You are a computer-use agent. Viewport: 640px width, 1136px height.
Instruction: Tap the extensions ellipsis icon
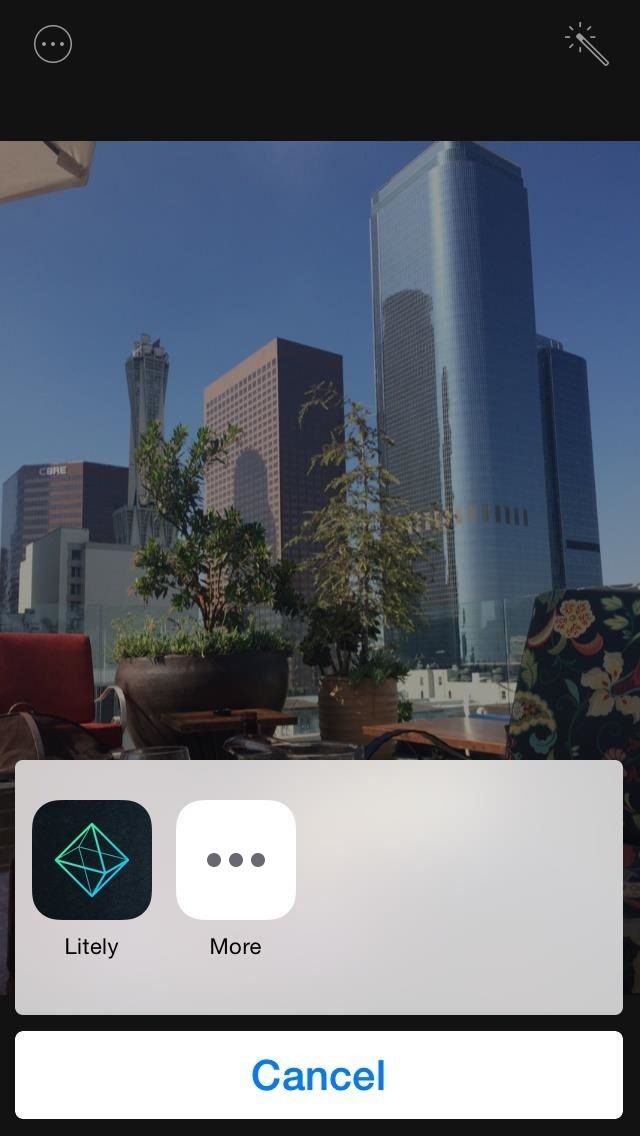(x=53, y=44)
